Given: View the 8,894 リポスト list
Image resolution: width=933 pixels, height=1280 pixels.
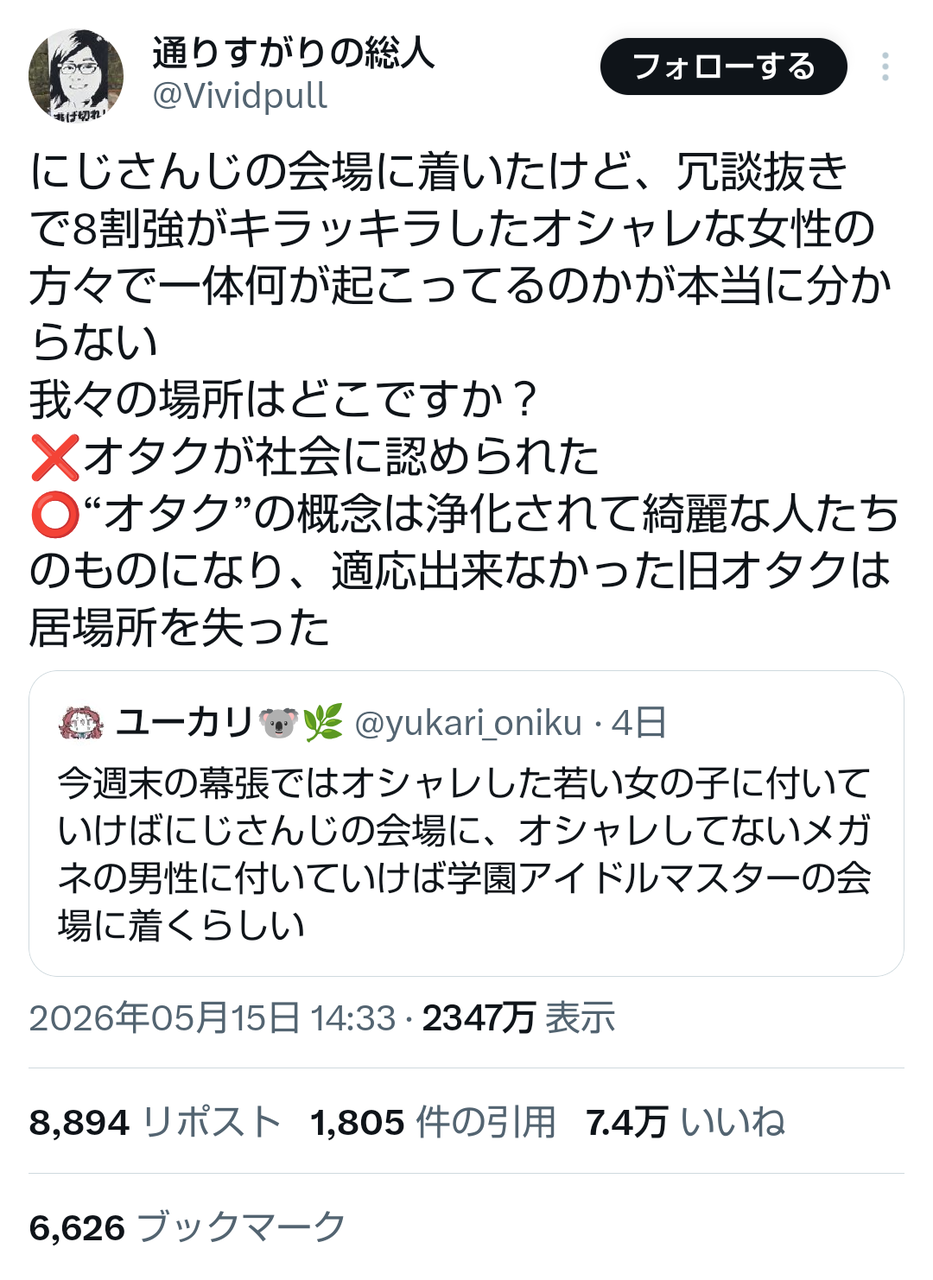Looking at the screenshot, I should click(155, 1122).
